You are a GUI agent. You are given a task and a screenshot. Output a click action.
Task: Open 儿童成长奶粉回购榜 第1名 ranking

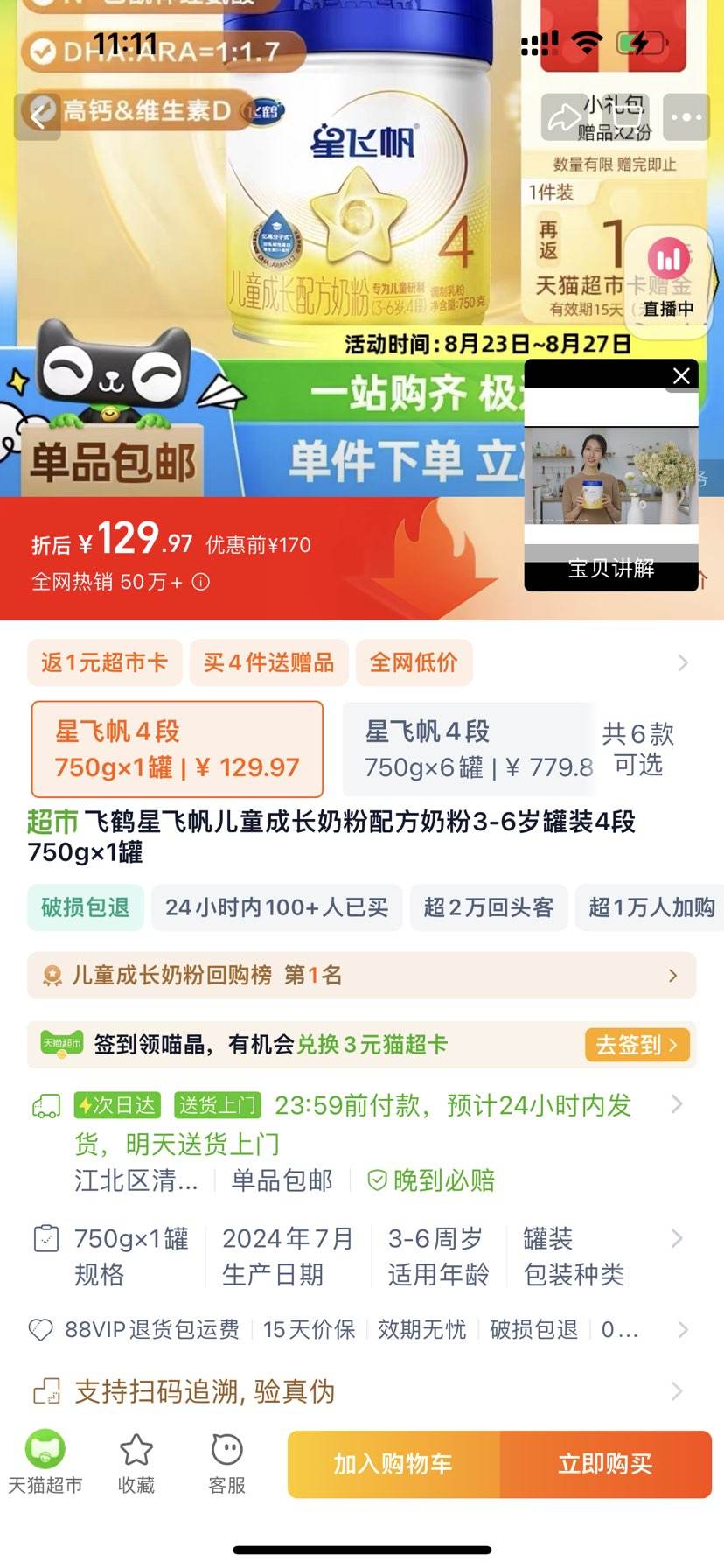coord(362,975)
